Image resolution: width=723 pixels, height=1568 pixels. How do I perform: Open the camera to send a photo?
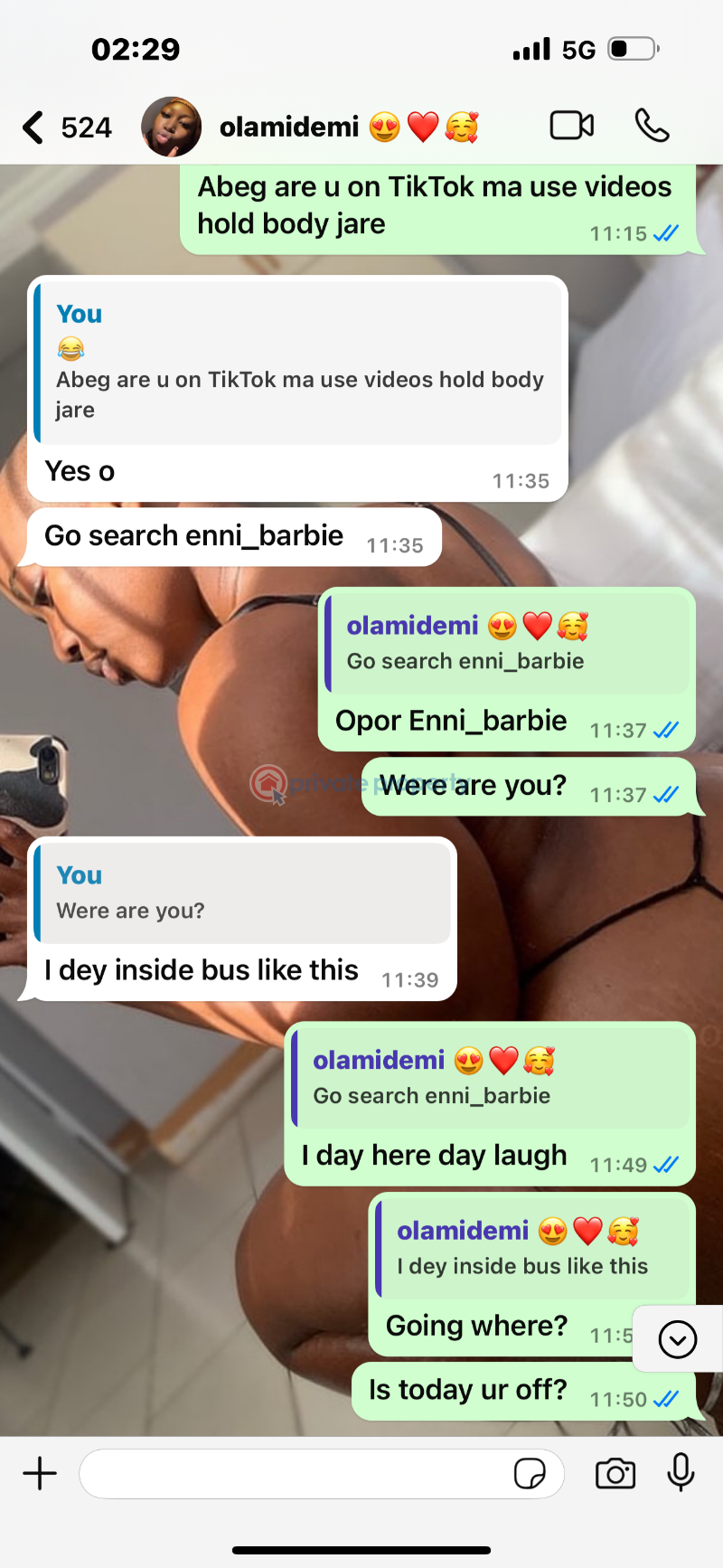(x=615, y=1474)
